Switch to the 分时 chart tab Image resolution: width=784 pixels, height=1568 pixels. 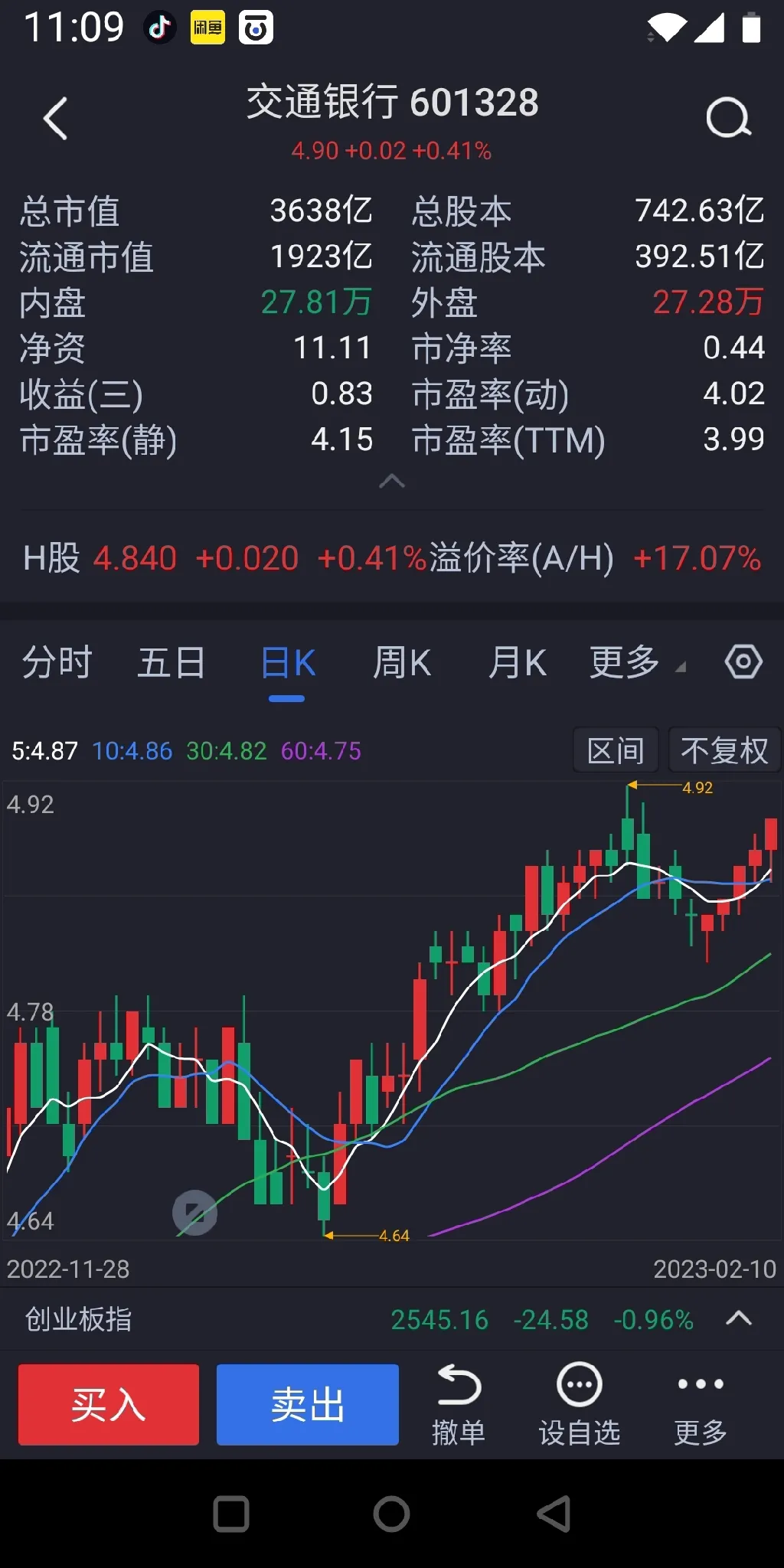tap(57, 662)
